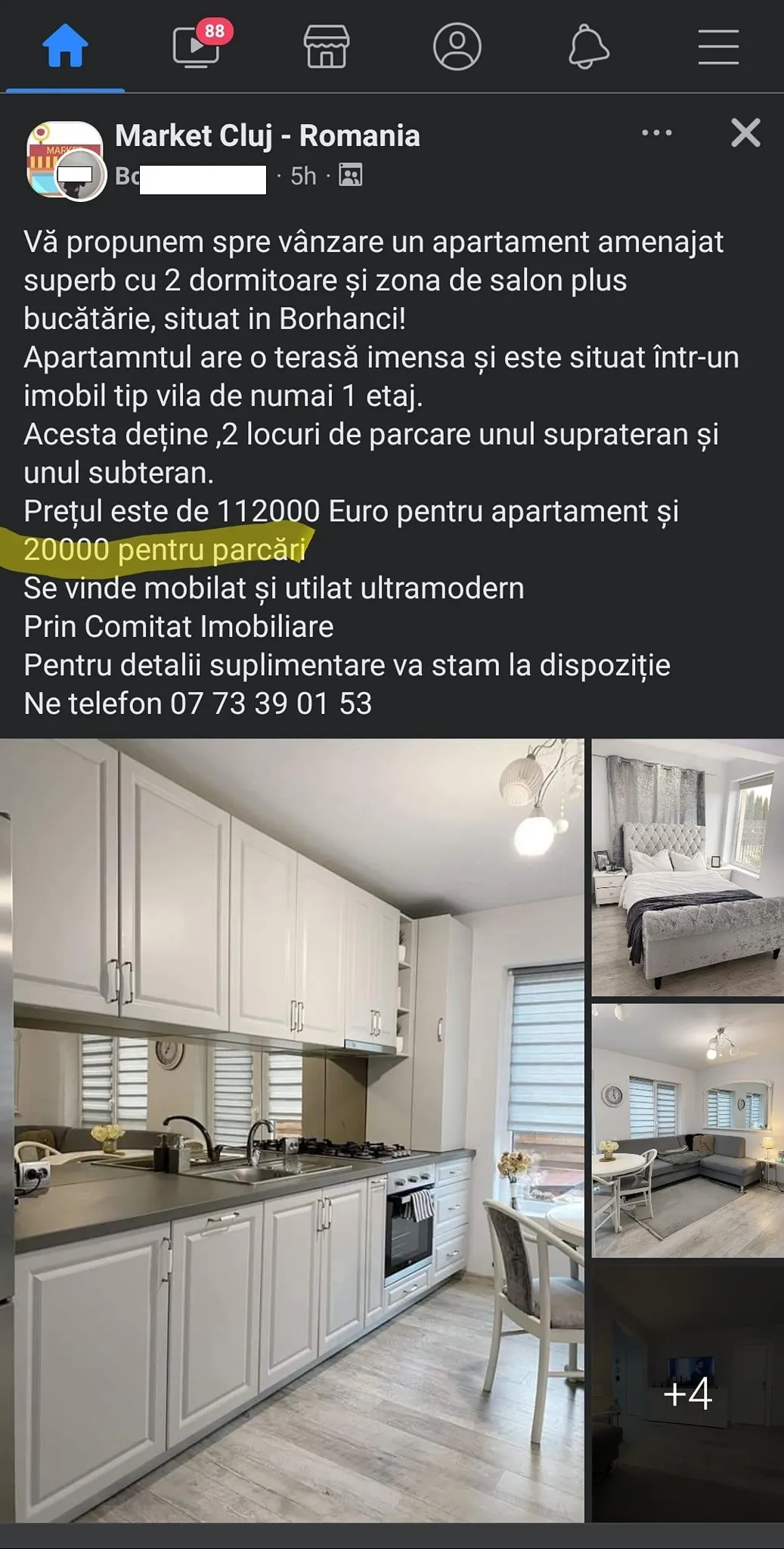This screenshot has height=1549, width=784.
Task: Open the profile tab
Action: tap(457, 47)
